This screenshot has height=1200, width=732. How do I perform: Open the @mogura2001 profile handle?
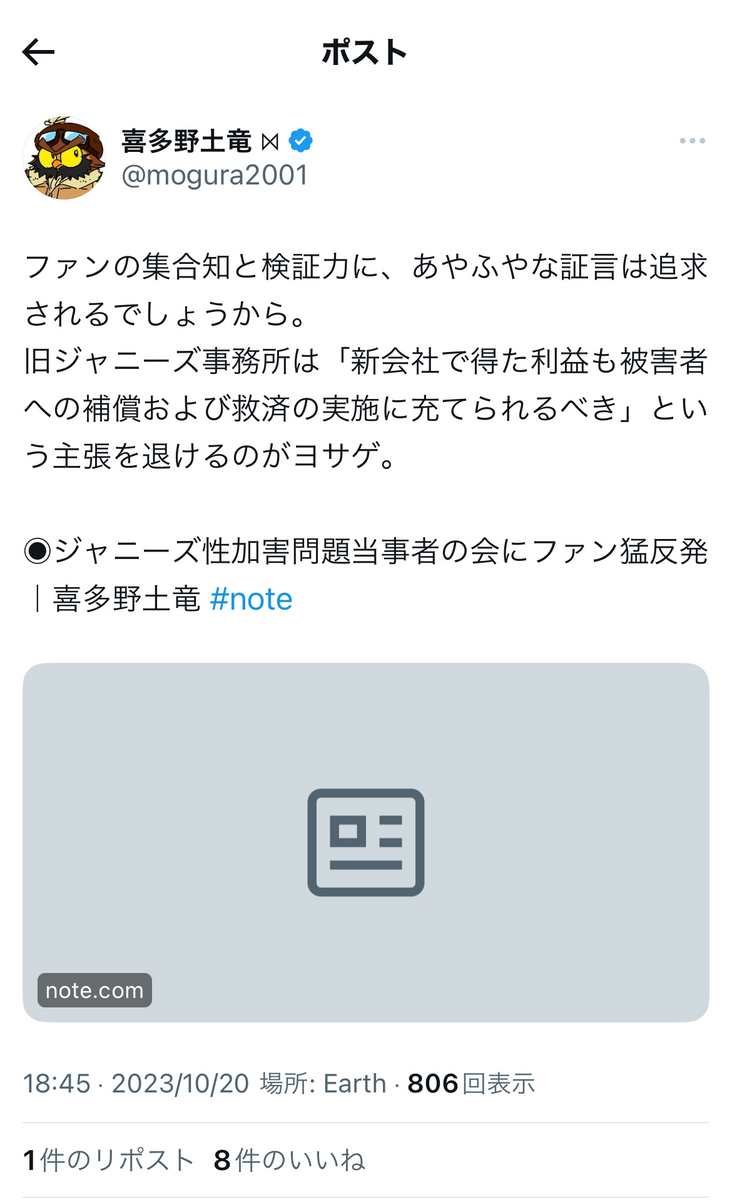(214, 175)
